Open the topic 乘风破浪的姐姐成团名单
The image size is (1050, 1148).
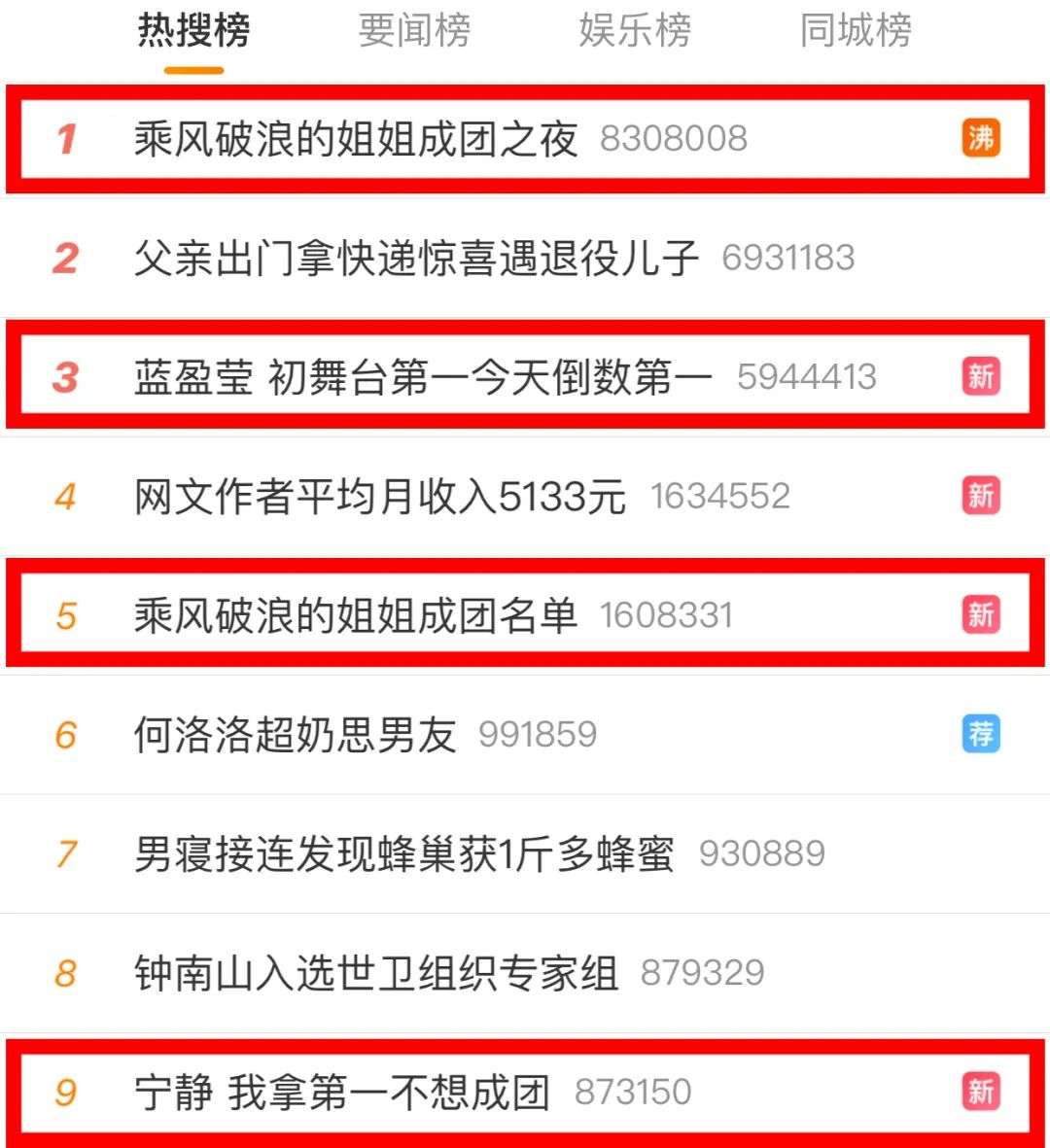356,615
